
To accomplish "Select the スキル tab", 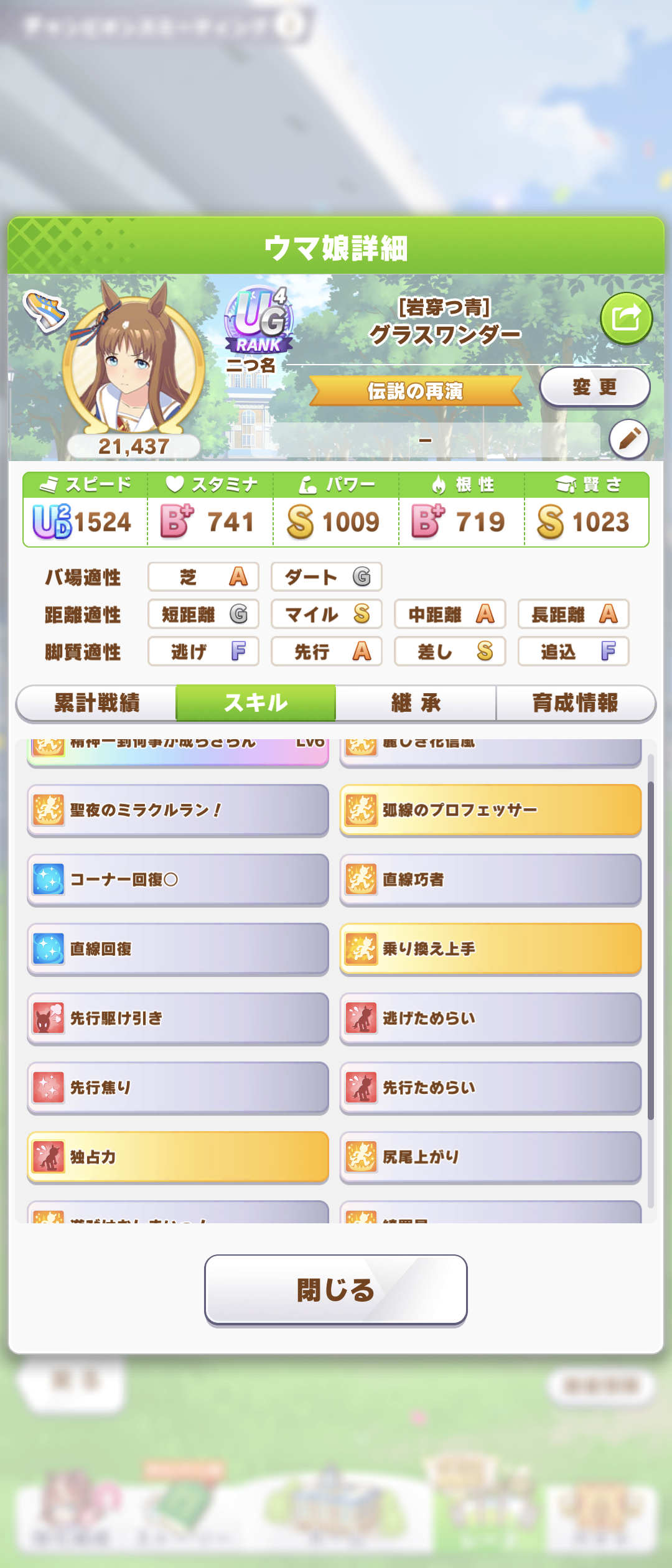I will 256,703.
